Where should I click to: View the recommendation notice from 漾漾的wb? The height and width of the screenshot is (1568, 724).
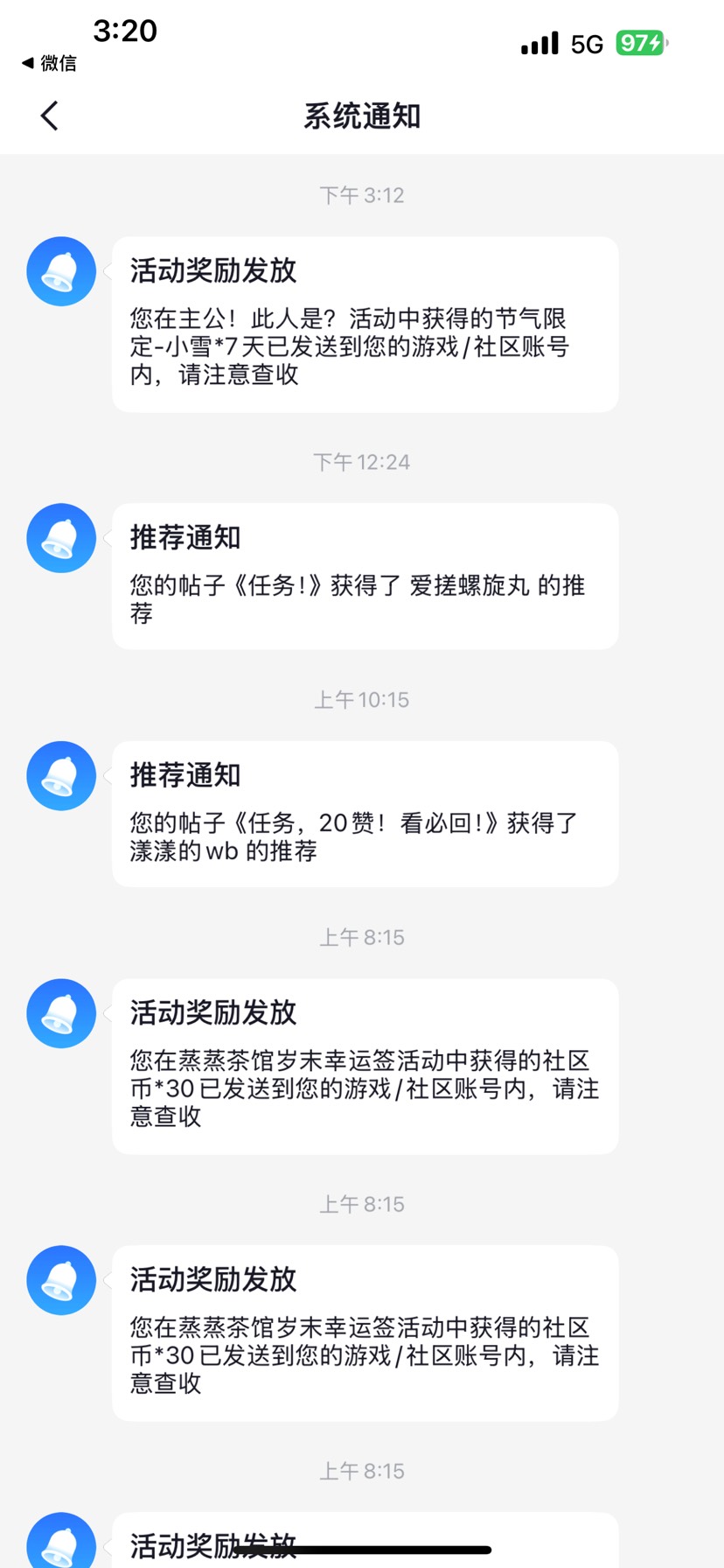[365, 814]
